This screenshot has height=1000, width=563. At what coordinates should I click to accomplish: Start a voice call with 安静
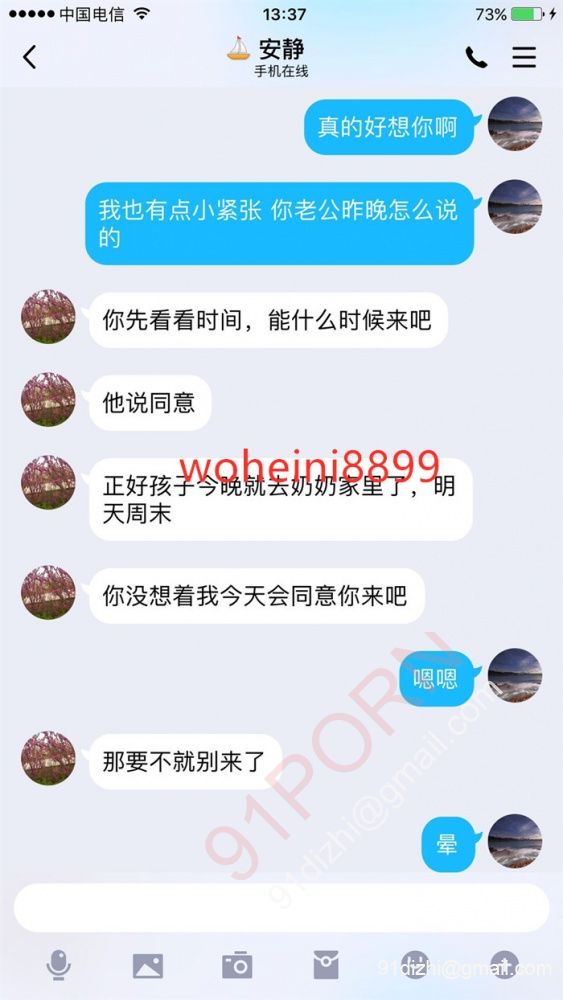click(x=476, y=57)
